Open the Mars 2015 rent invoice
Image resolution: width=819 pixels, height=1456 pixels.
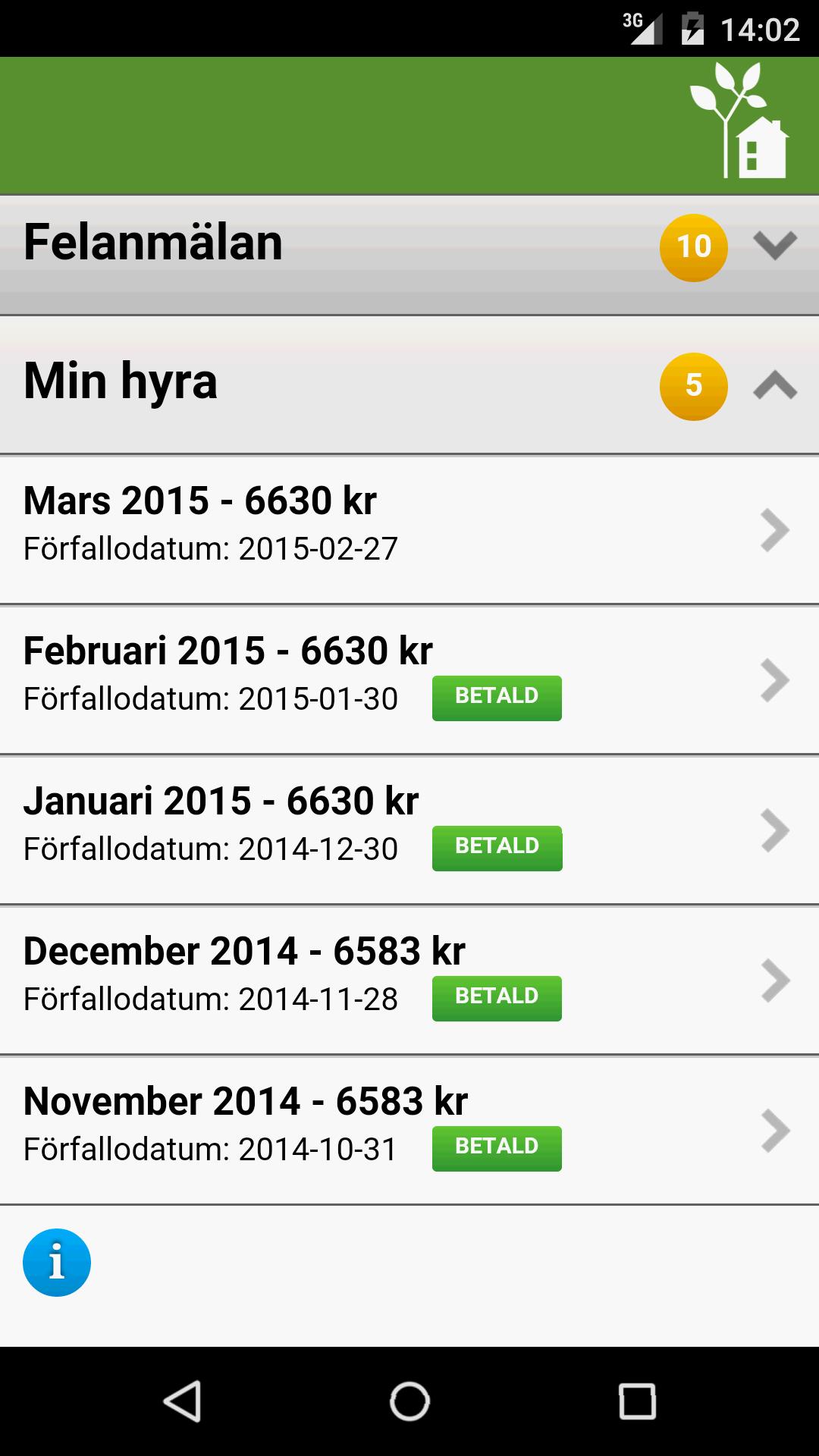coord(409,530)
